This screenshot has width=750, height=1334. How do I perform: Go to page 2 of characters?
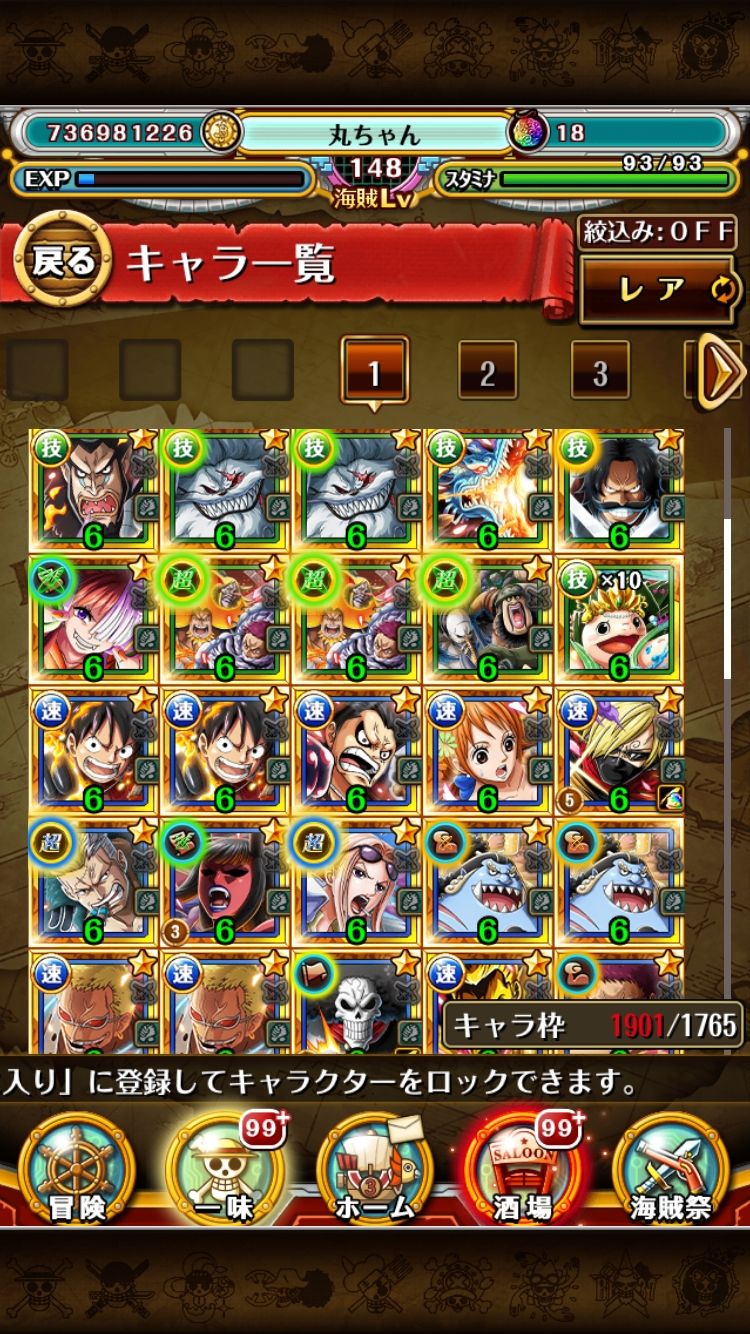tap(487, 372)
